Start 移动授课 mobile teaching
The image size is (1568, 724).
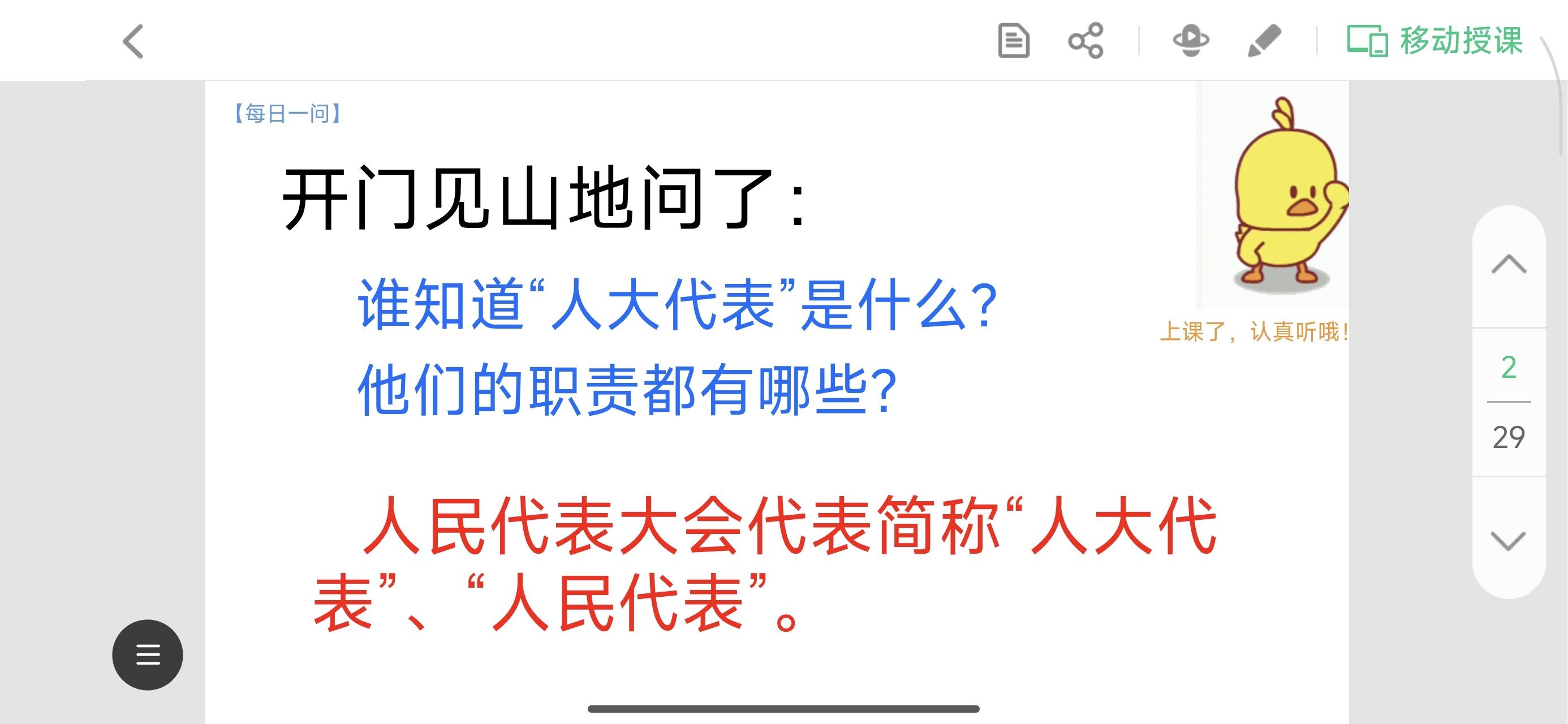tap(1435, 41)
